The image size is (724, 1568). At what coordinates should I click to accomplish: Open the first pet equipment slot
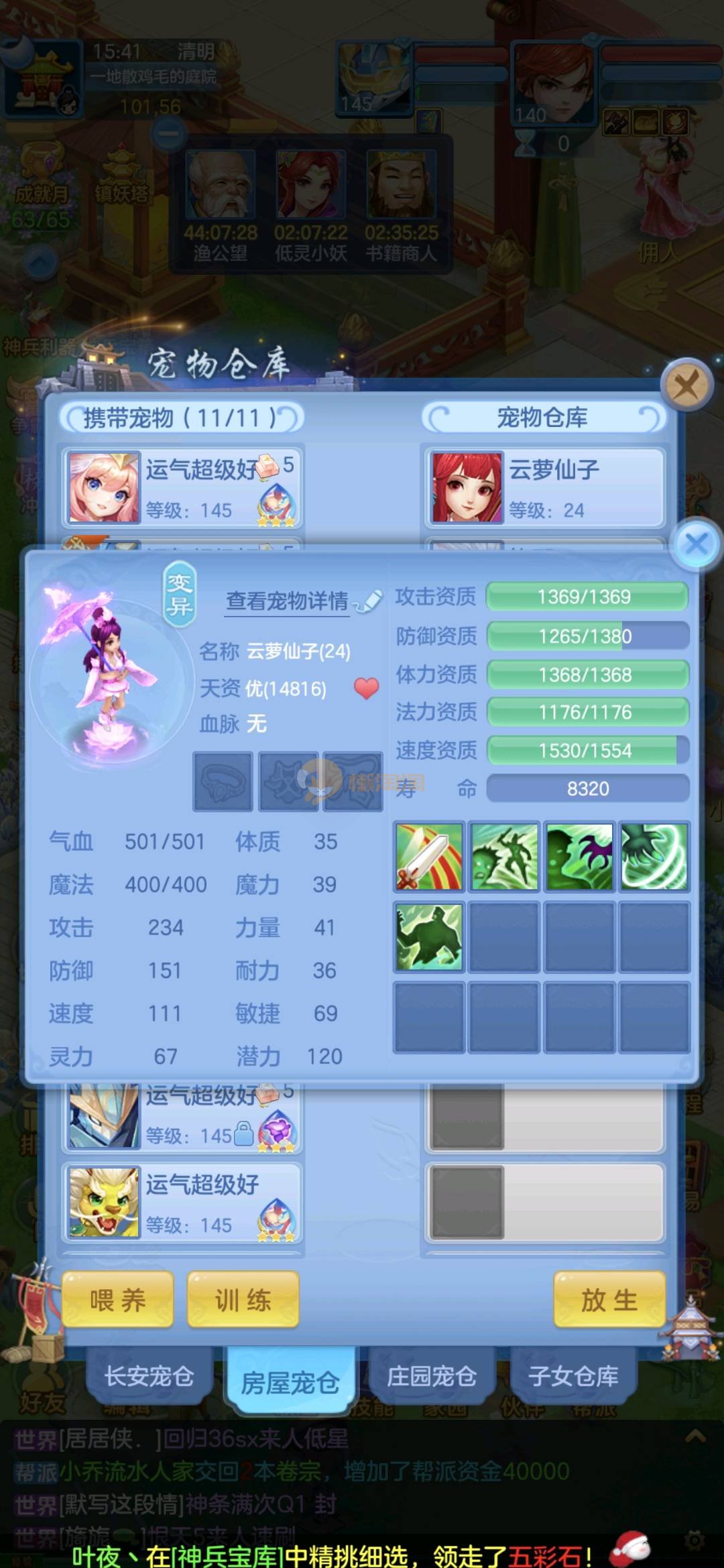point(223,781)
